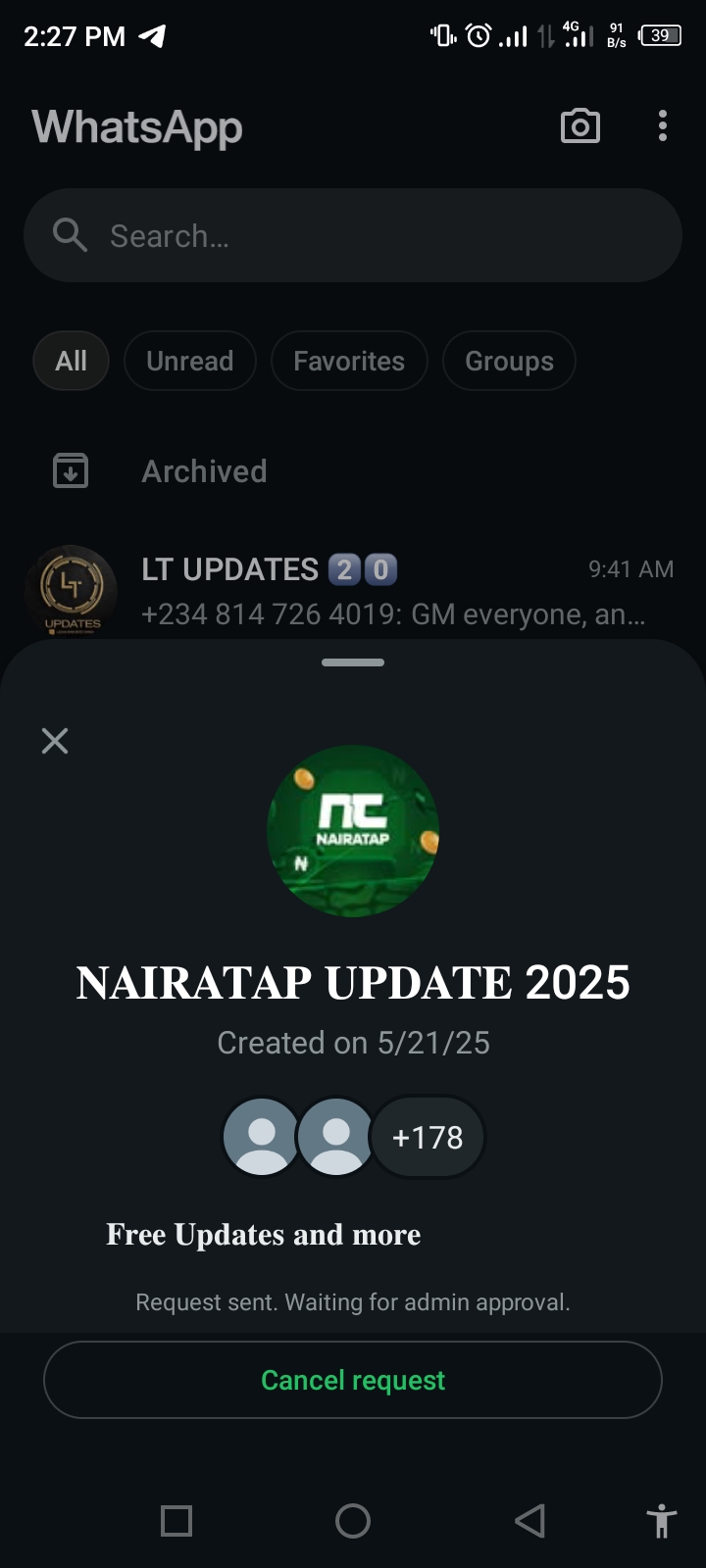Cancel the group join request
Viewport: 706px width, 1568px height.
(353, 1380)
